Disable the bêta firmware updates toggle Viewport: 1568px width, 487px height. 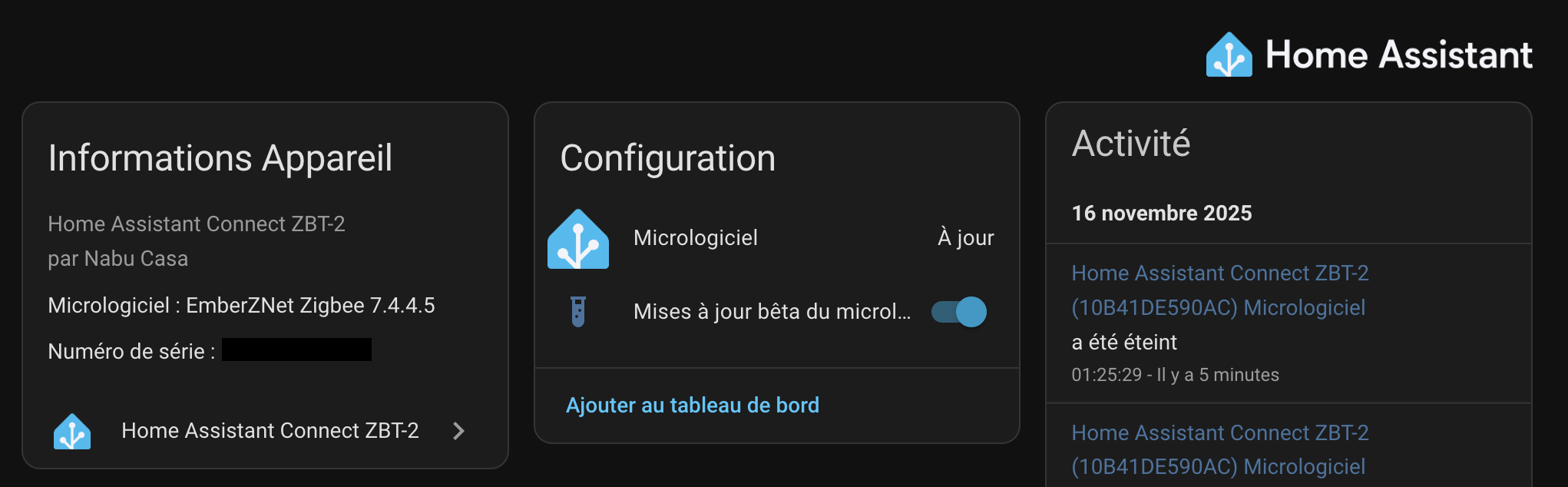point(959,312)
